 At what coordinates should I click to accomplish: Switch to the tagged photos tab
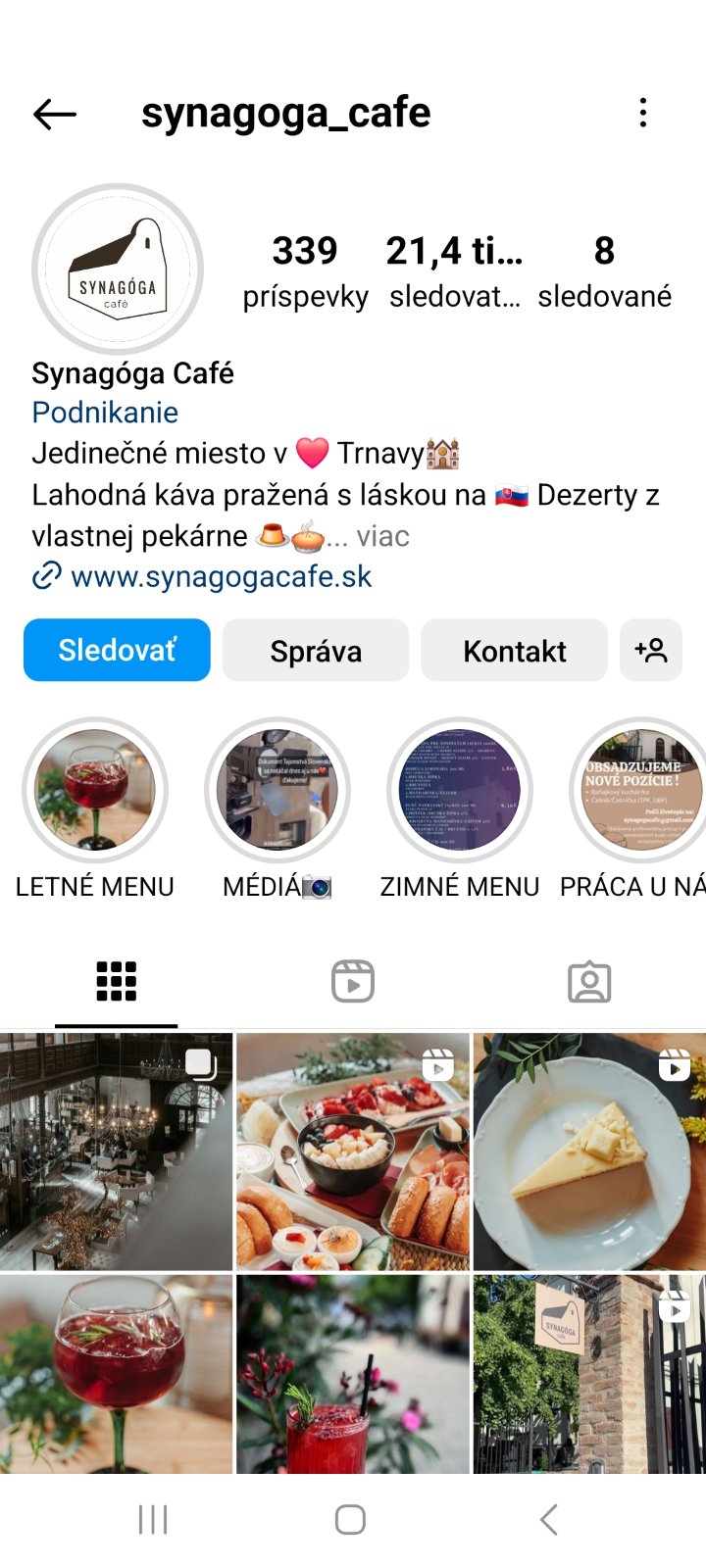coord(589,981)
